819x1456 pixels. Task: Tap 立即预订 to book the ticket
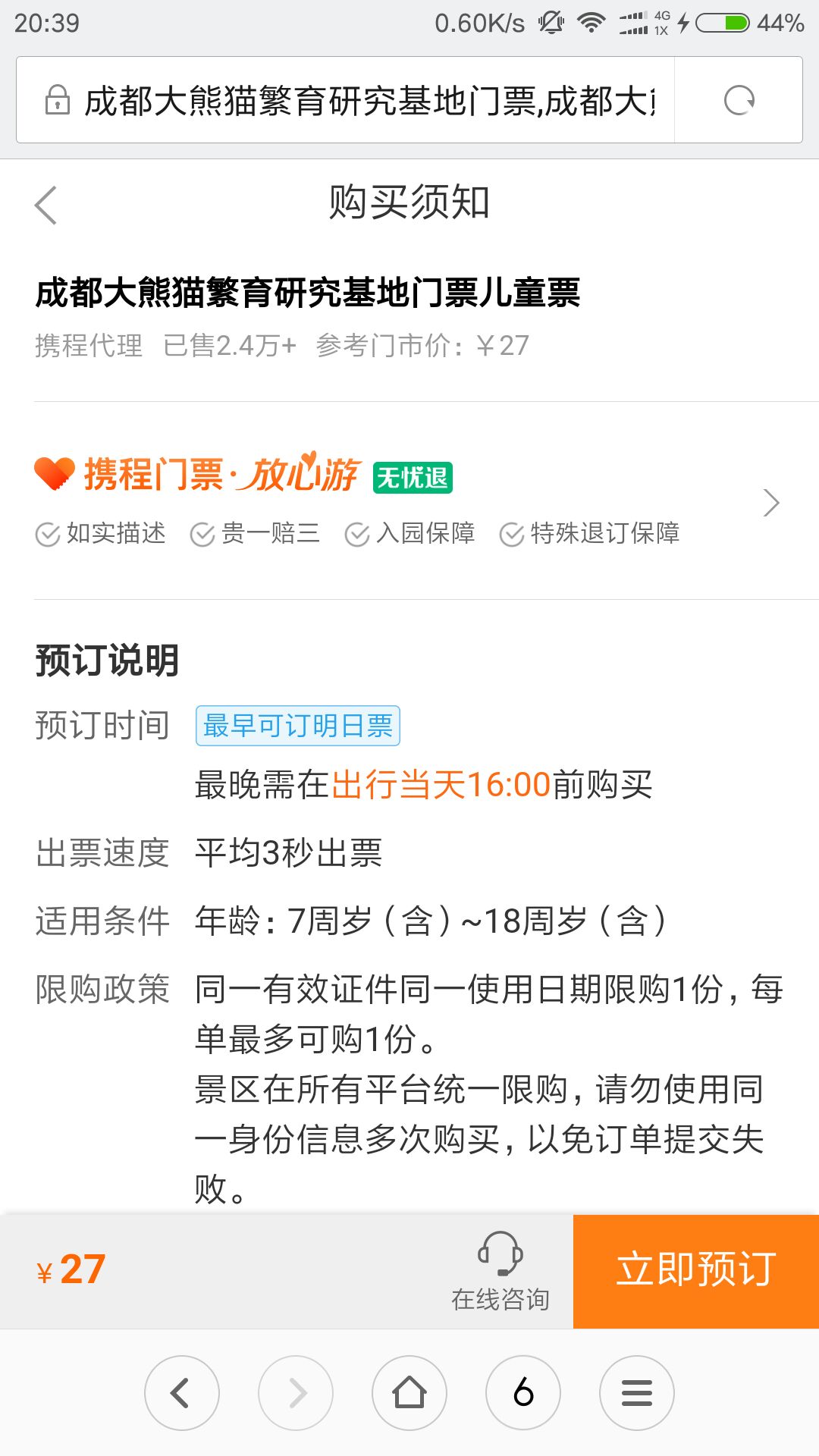coord(696,1272)
